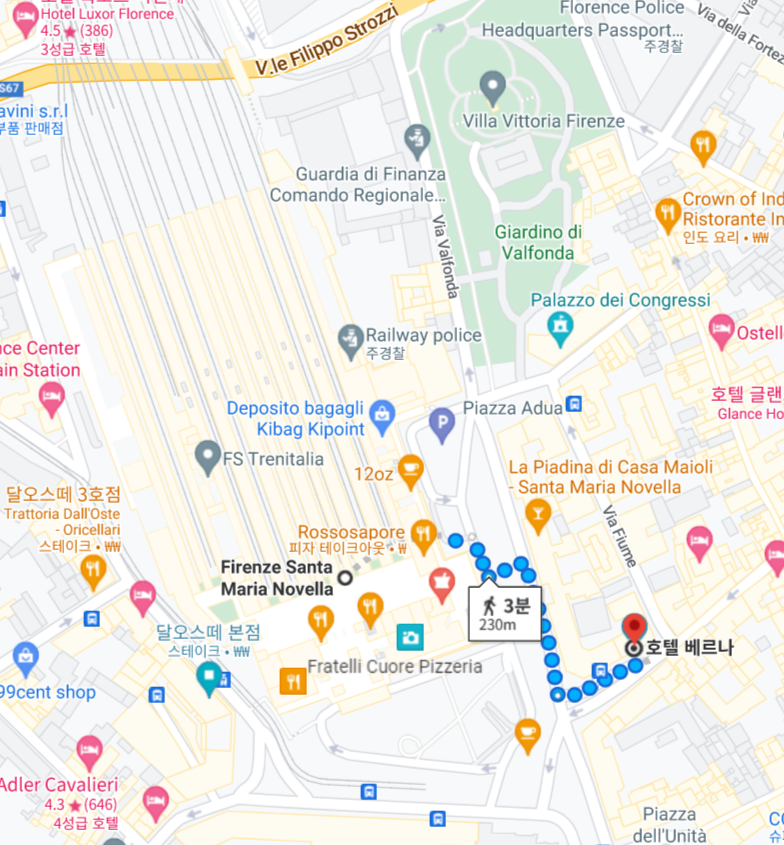Tap the FS Trenitalia marker
This screenshot has width=784, height=845.
point(208,457)
